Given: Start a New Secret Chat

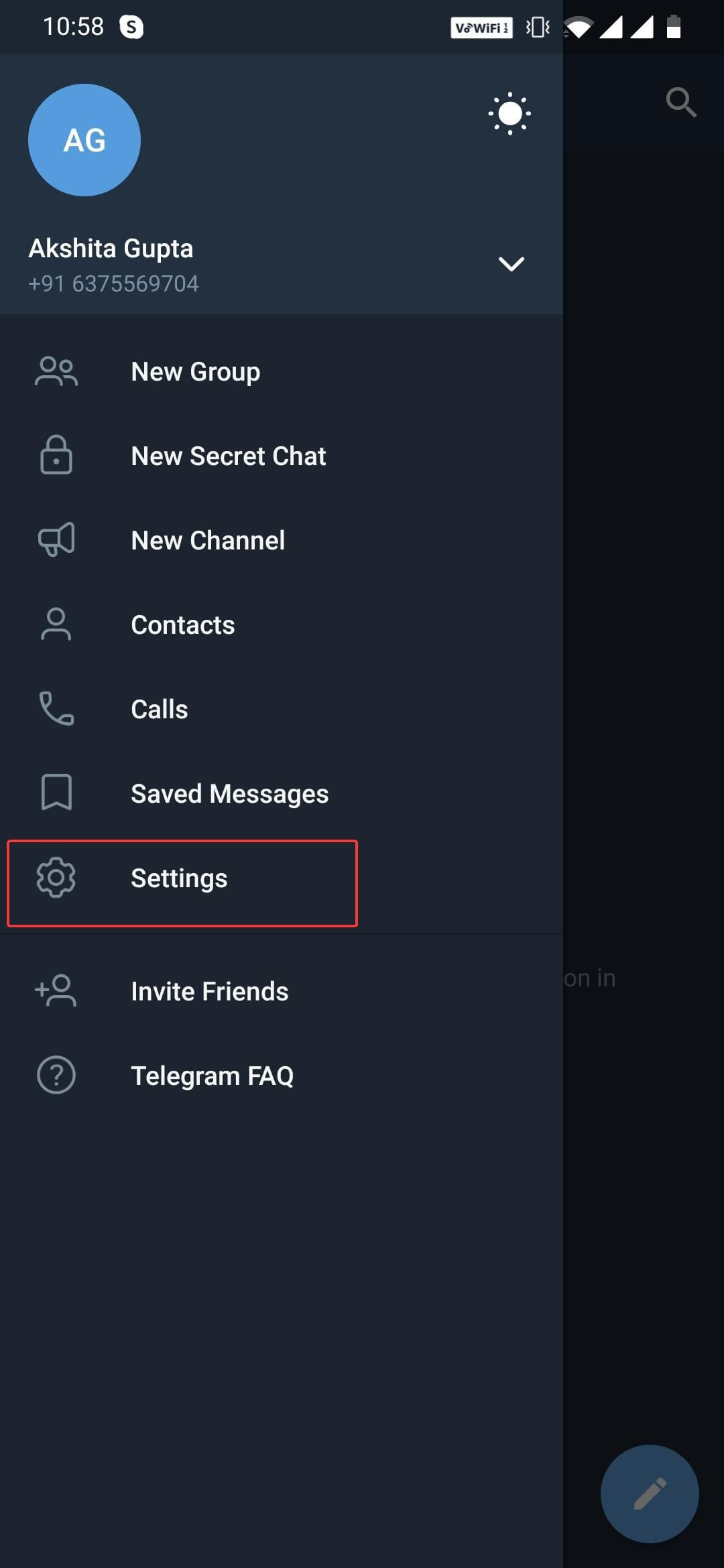Looking at the screenshot, I should [x=228, y=456].
